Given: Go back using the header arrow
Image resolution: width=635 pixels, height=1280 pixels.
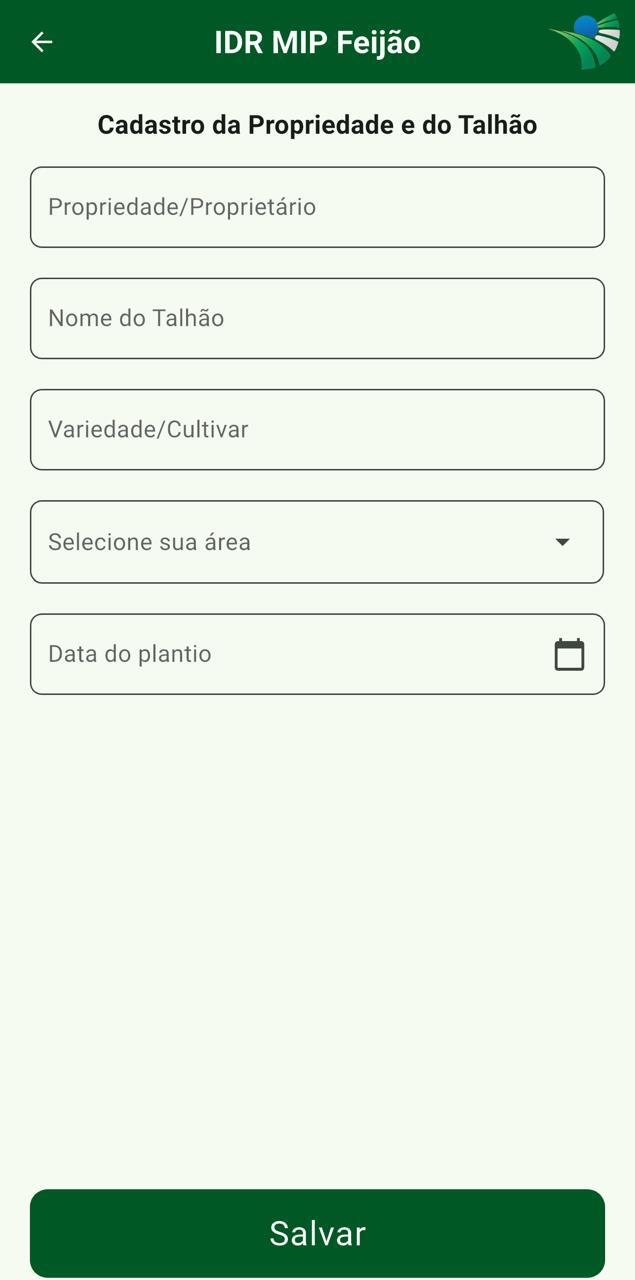Looking at the screenshot, I should (41, 42).
